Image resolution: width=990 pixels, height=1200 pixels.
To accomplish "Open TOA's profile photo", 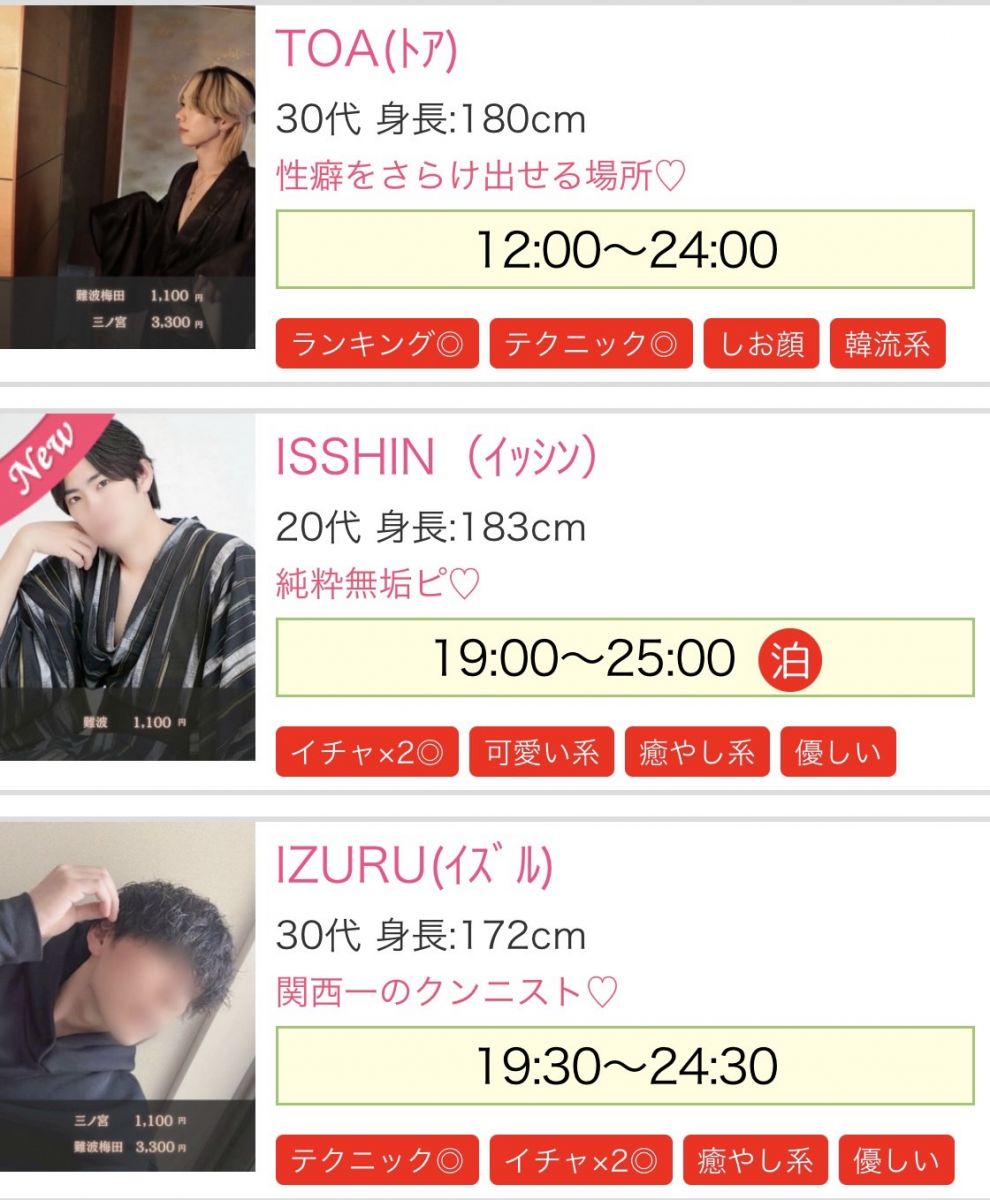I will pos(127,178).
